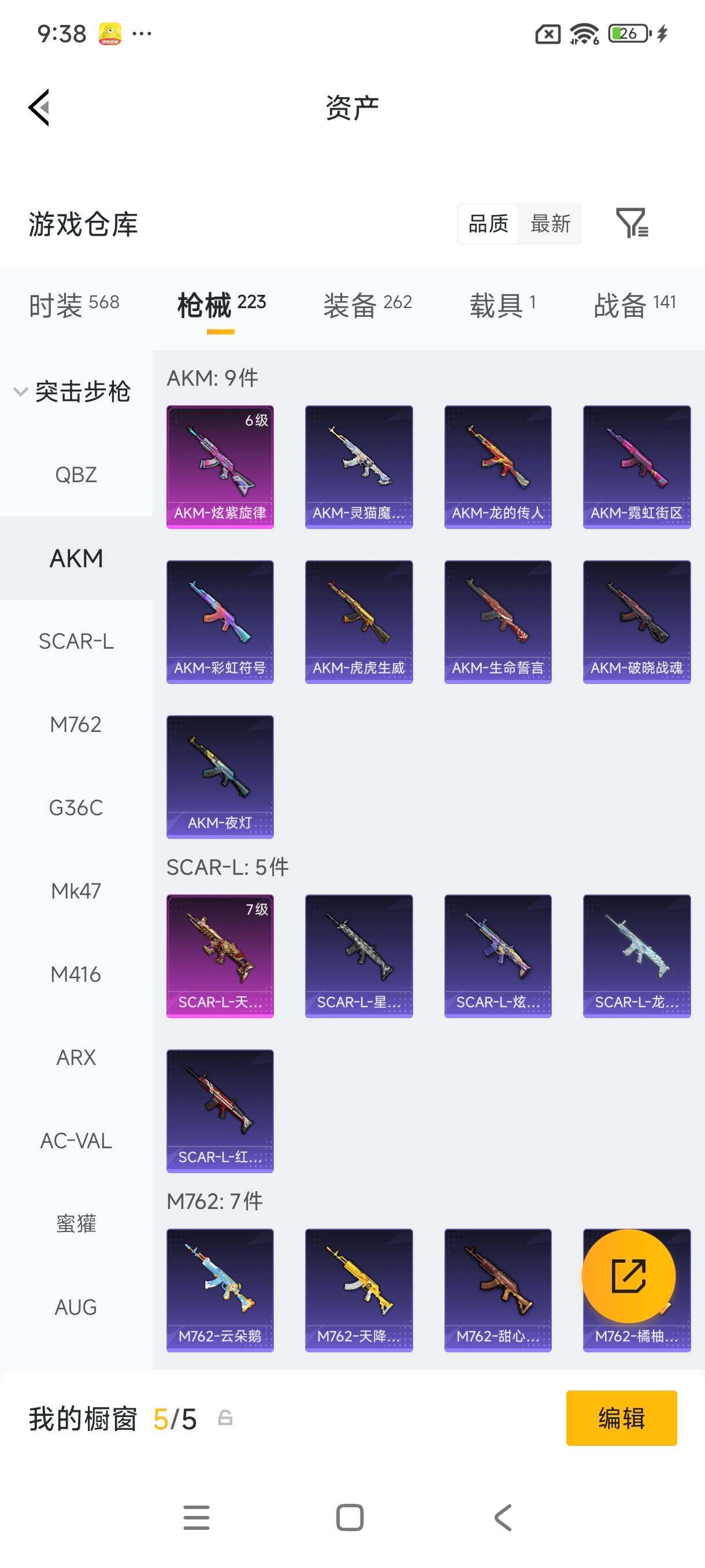View the AKM-龙的传人 skin
The height and width of the screenshot is (1568, 705).
point(498,467)
